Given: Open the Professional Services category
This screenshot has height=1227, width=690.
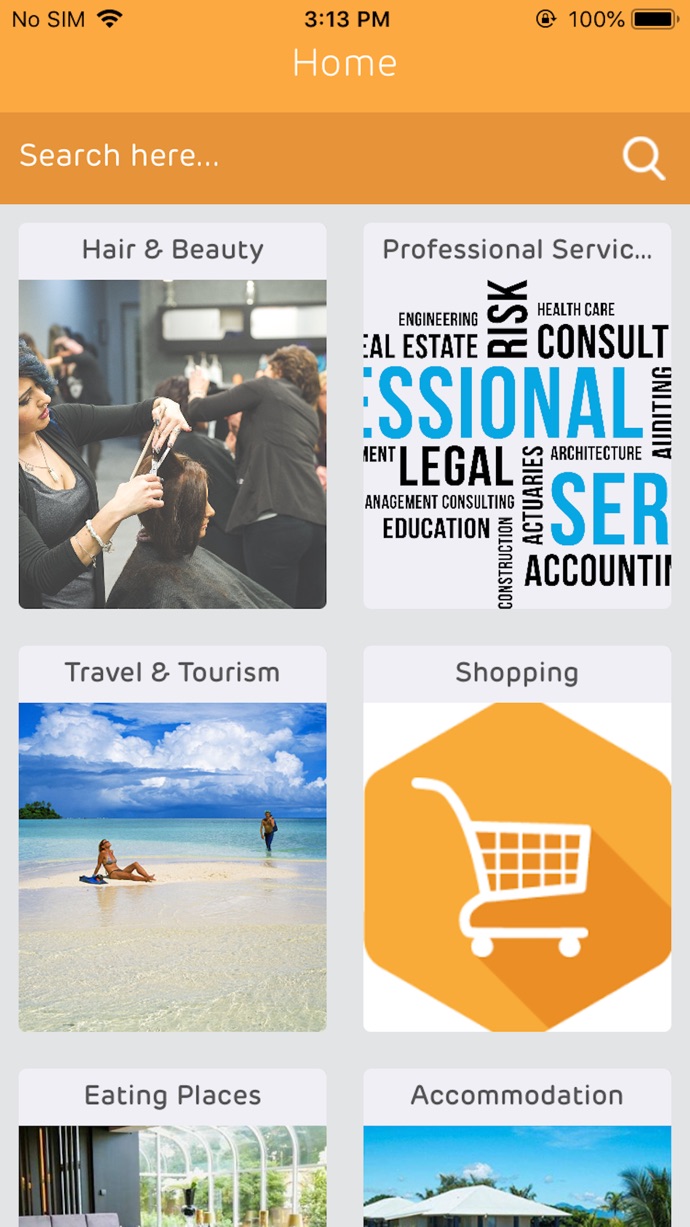Looking at the screenshot, I should tap(517, 415).
